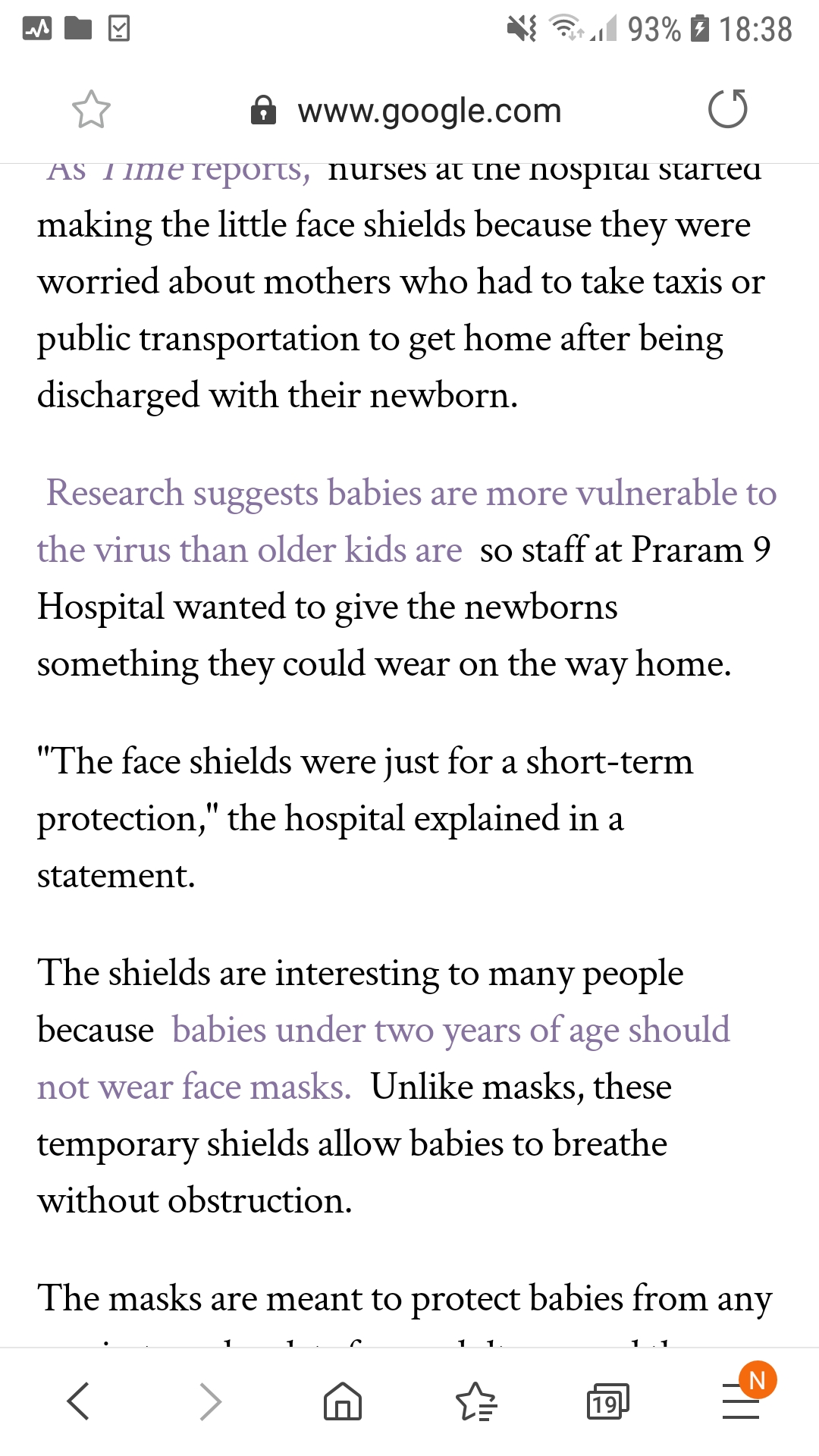Image resolution: width=819 pixels, height=1456 pixels.
Task: Open 'babies under two years of age' link
Action: (x=450, y=1030)
